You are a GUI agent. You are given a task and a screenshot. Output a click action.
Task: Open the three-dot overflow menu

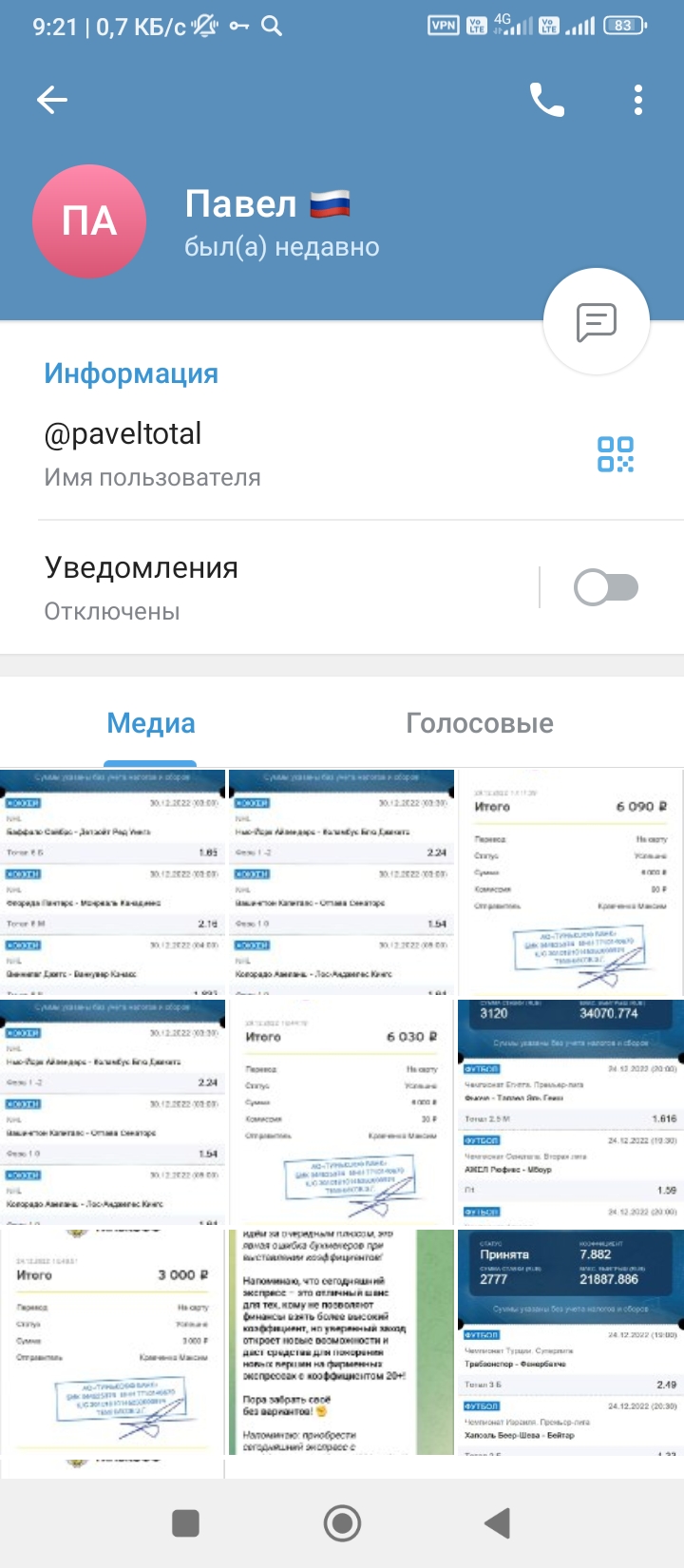[x=638, y=100]
